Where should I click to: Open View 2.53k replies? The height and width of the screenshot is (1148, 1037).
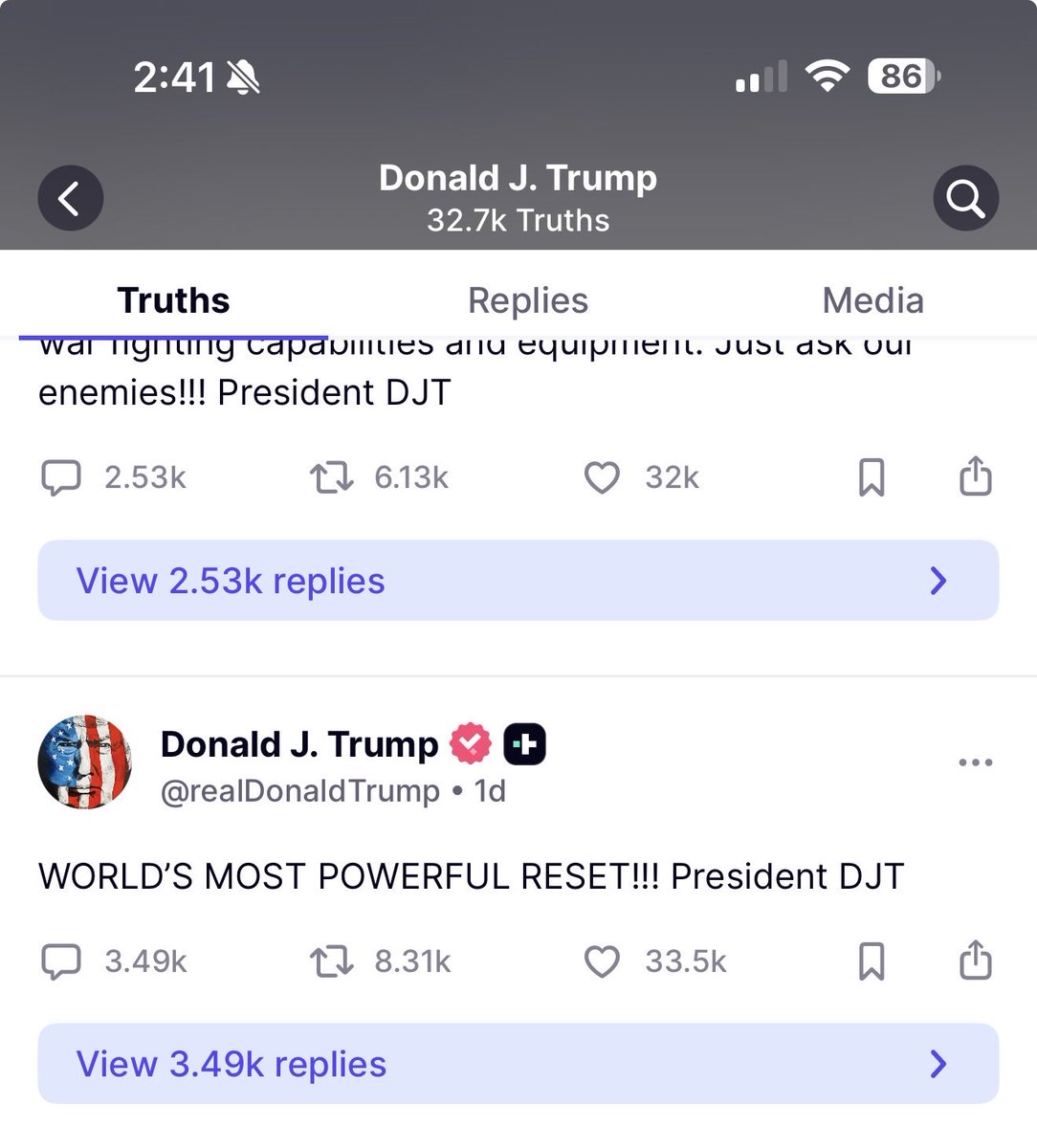click(518, 581)
